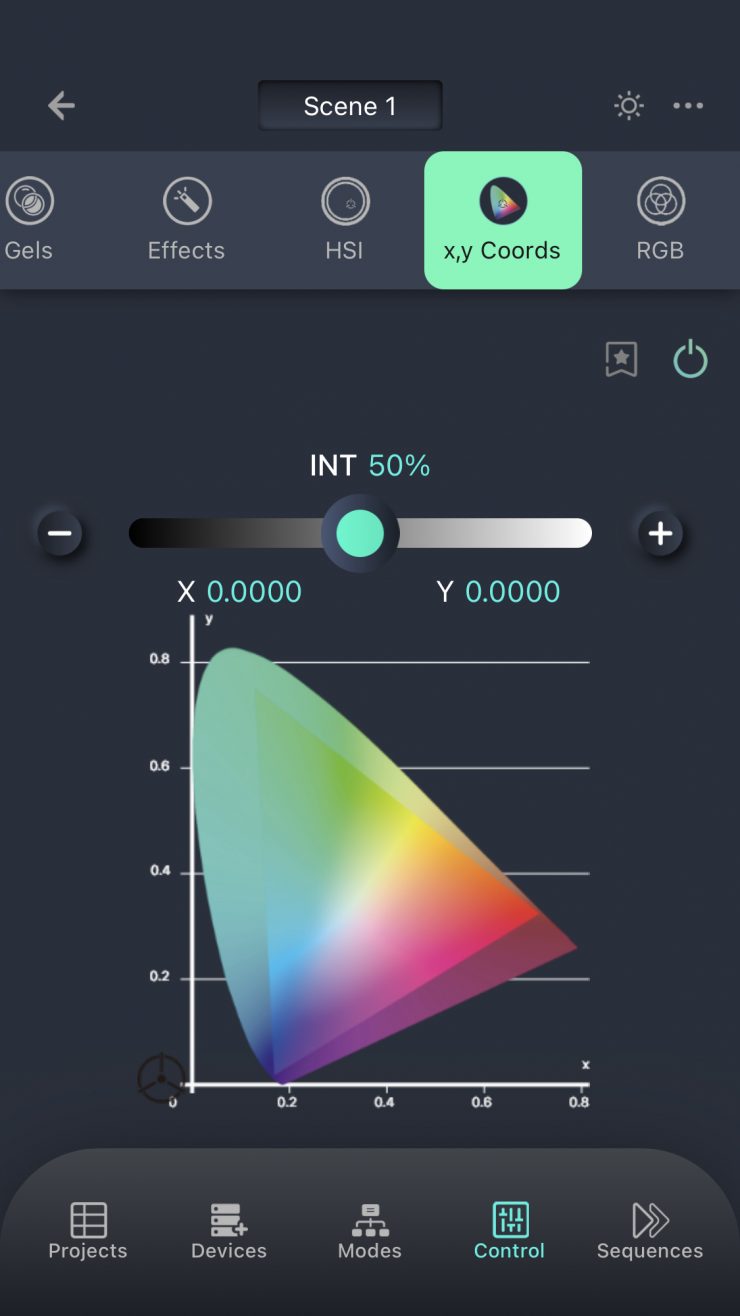
Task: Tap the INT intensity slider handle
Action: click(360, 533)
